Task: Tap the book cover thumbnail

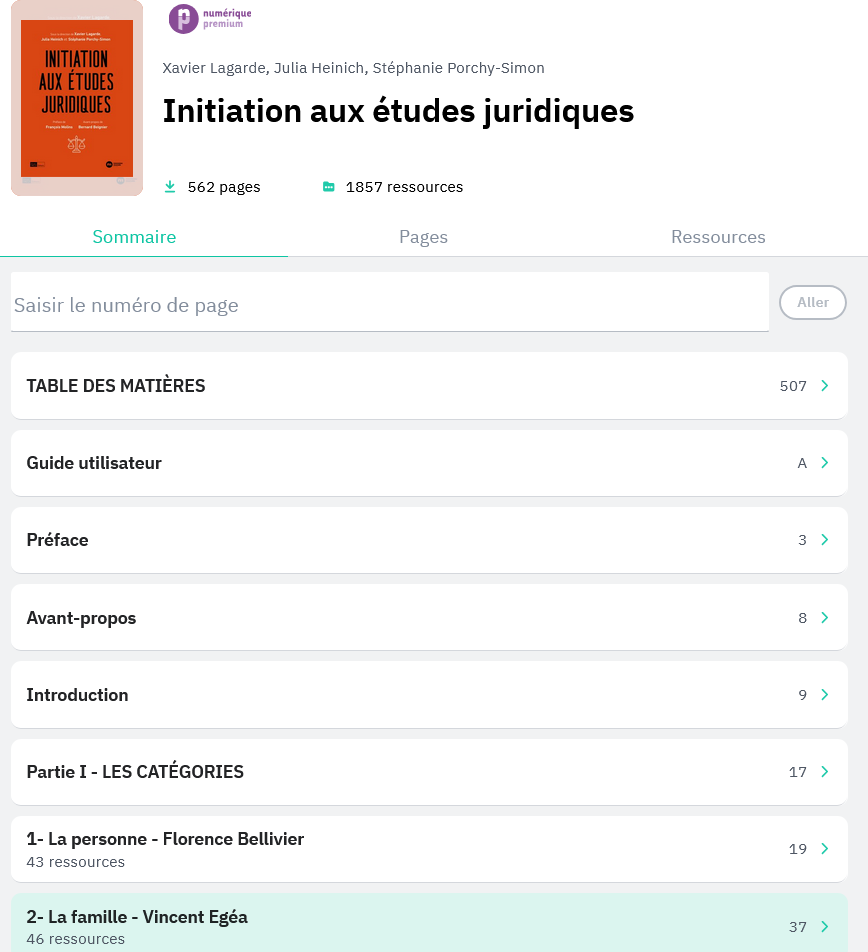Action: pyautogui.click(x=77, y=98)
